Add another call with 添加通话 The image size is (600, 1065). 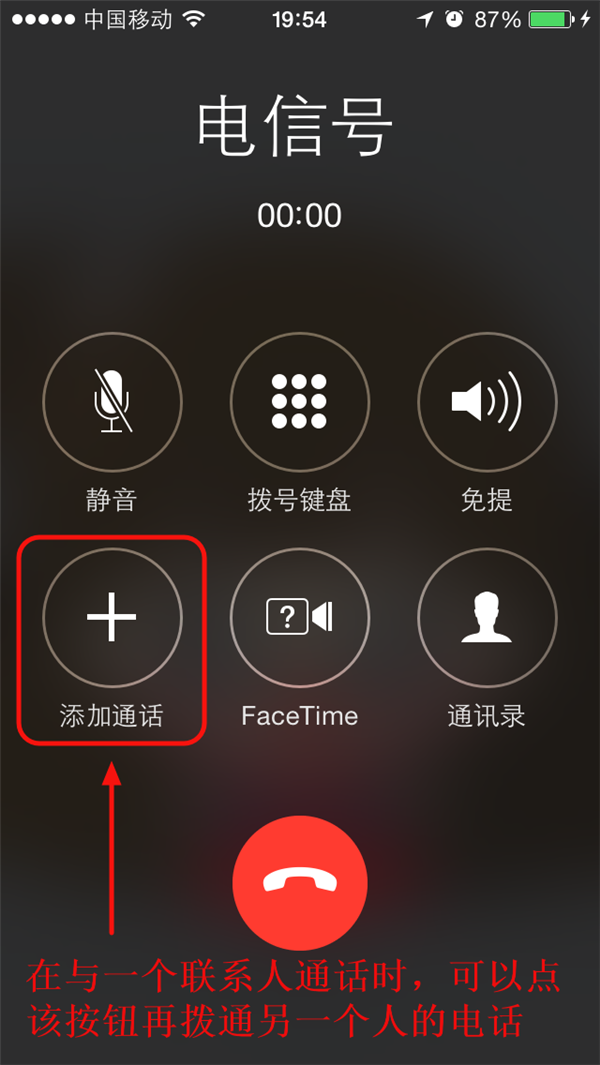click(112, 618)
